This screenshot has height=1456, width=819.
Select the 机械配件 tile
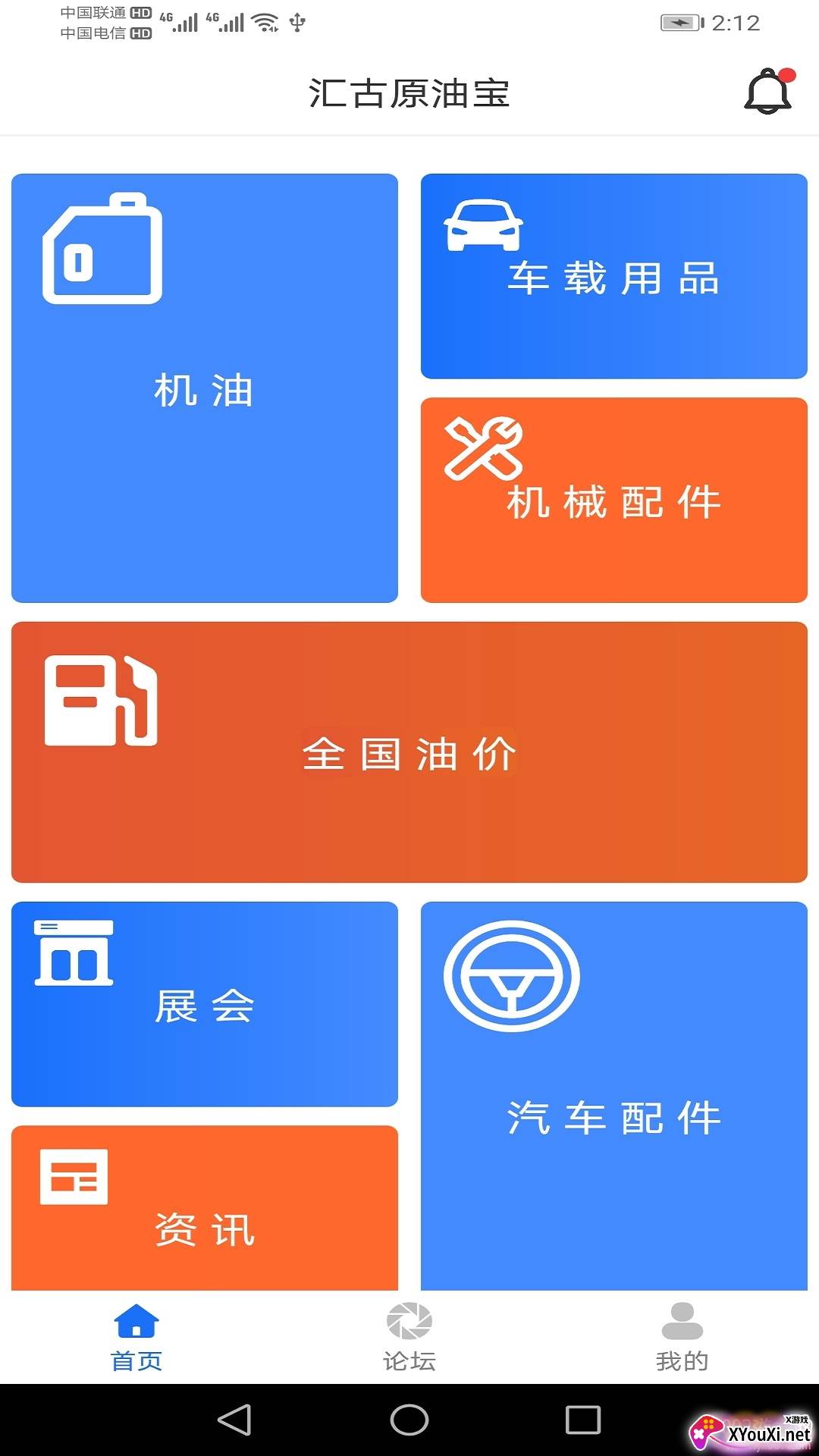tap(613, 500)
